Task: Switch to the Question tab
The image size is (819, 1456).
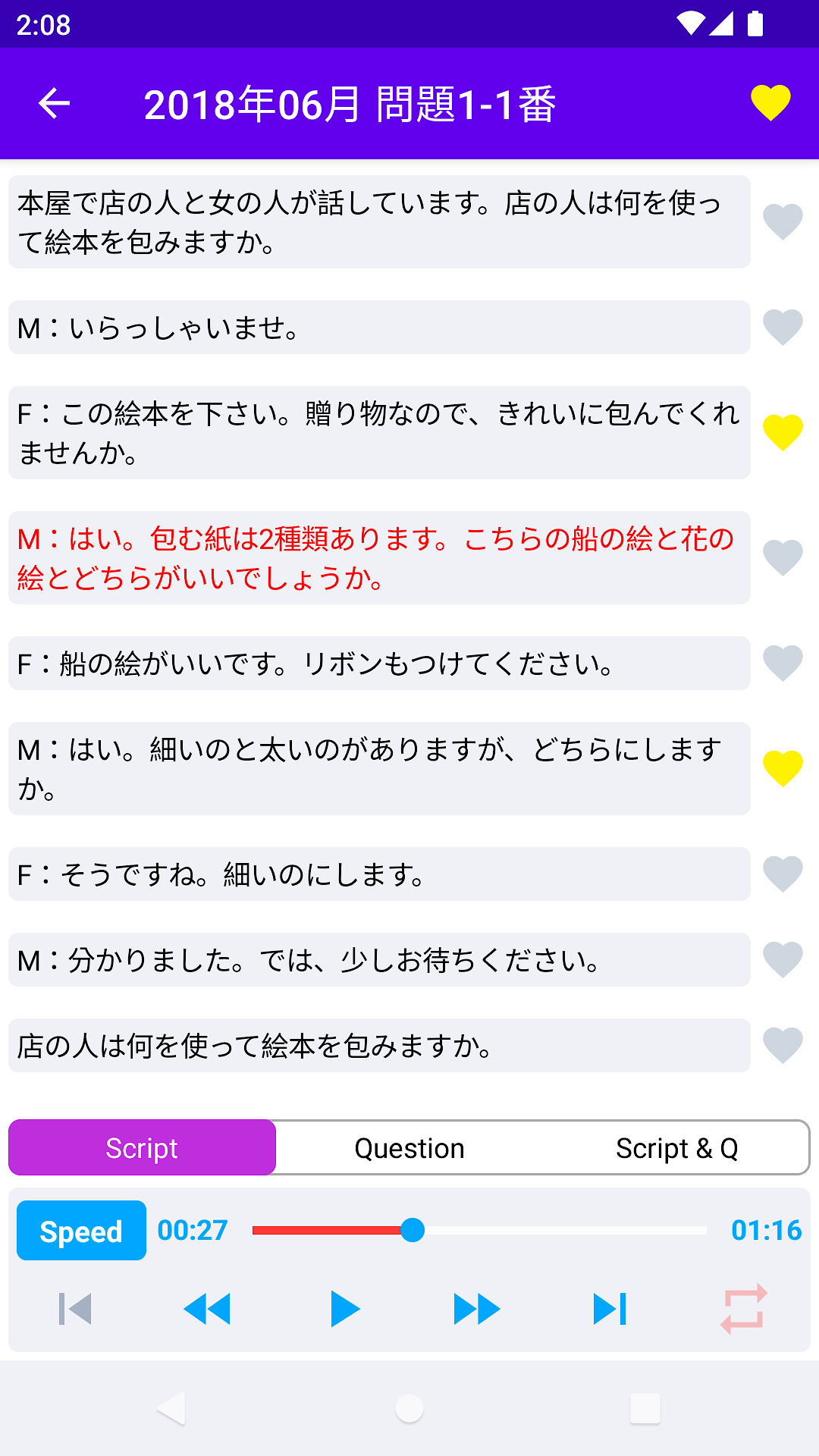Action: 409,1148
